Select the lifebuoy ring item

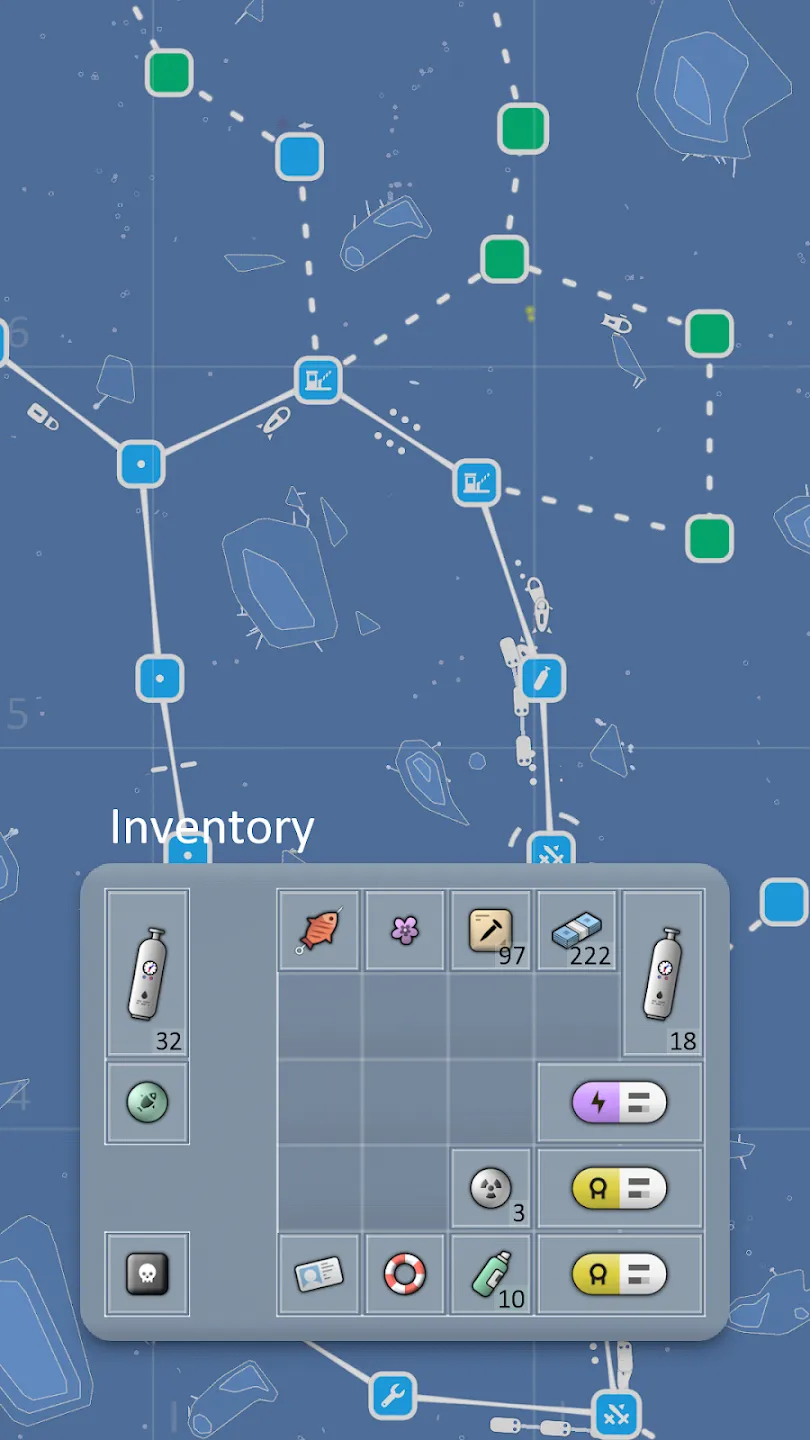[404, 1274]
